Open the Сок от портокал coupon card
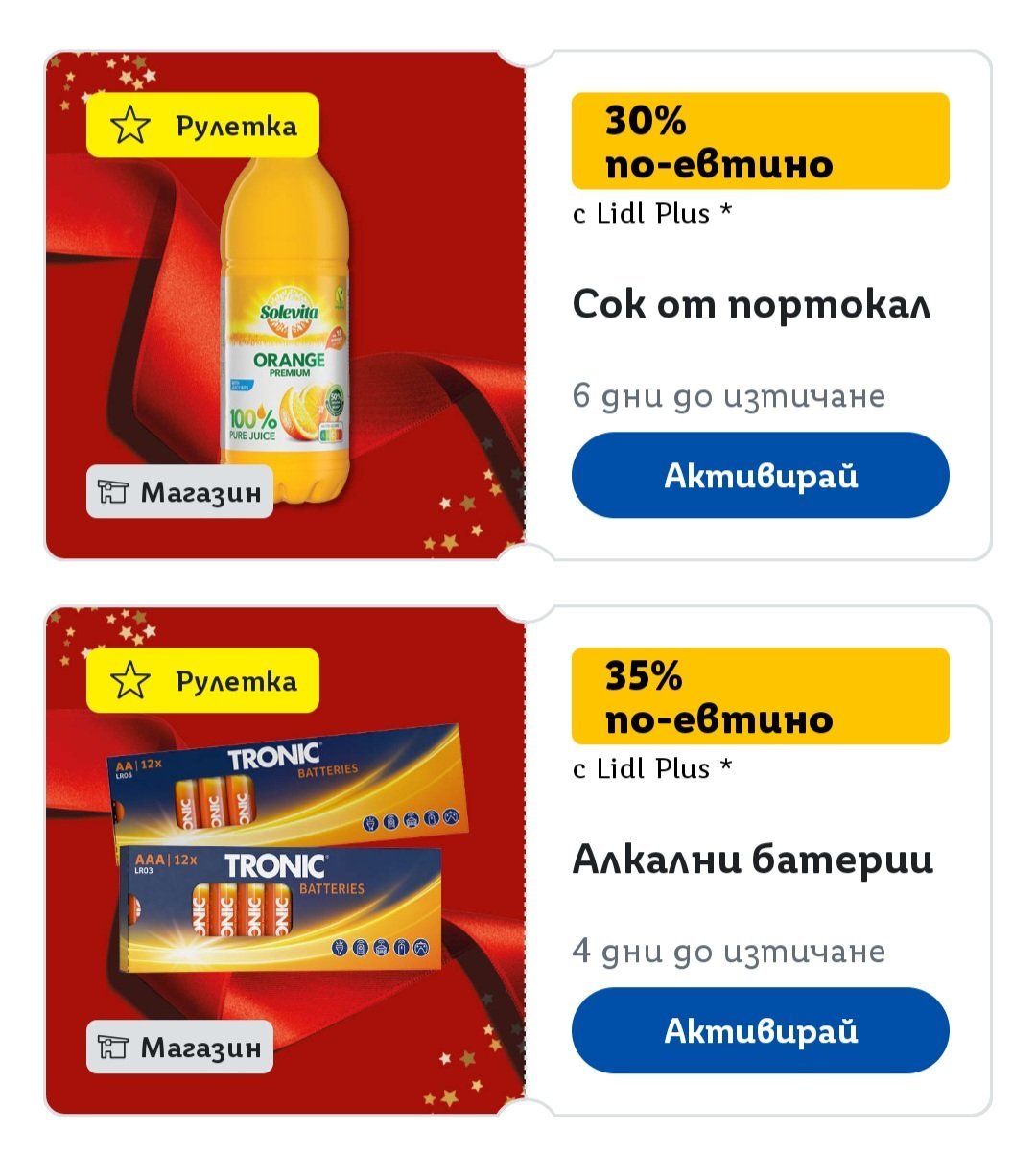 click(751, 305)
